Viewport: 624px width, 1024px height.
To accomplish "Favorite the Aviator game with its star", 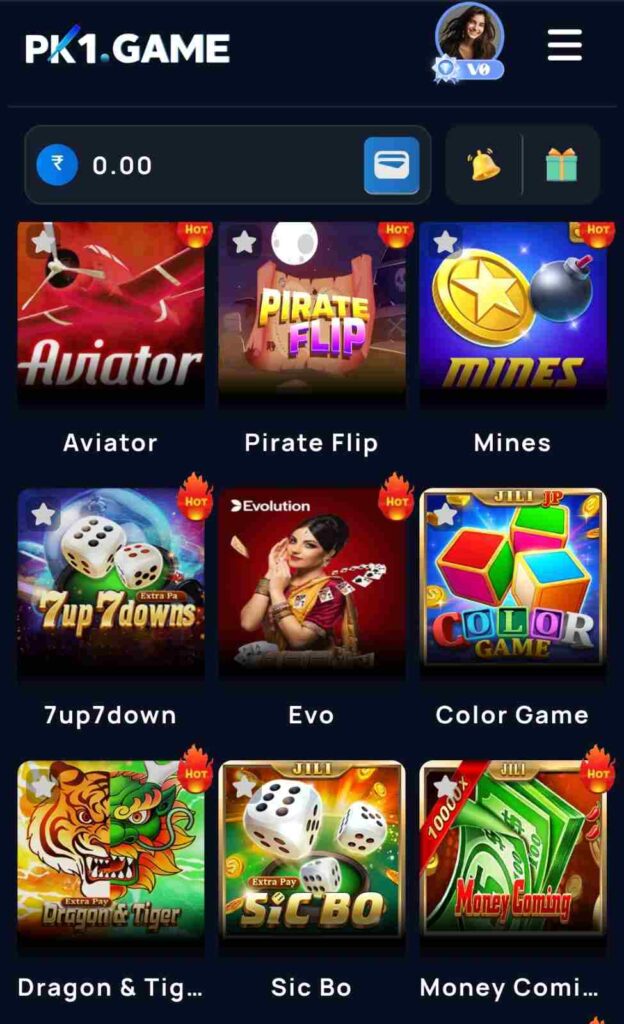I will pyautogui.click(x=43, y=242).
